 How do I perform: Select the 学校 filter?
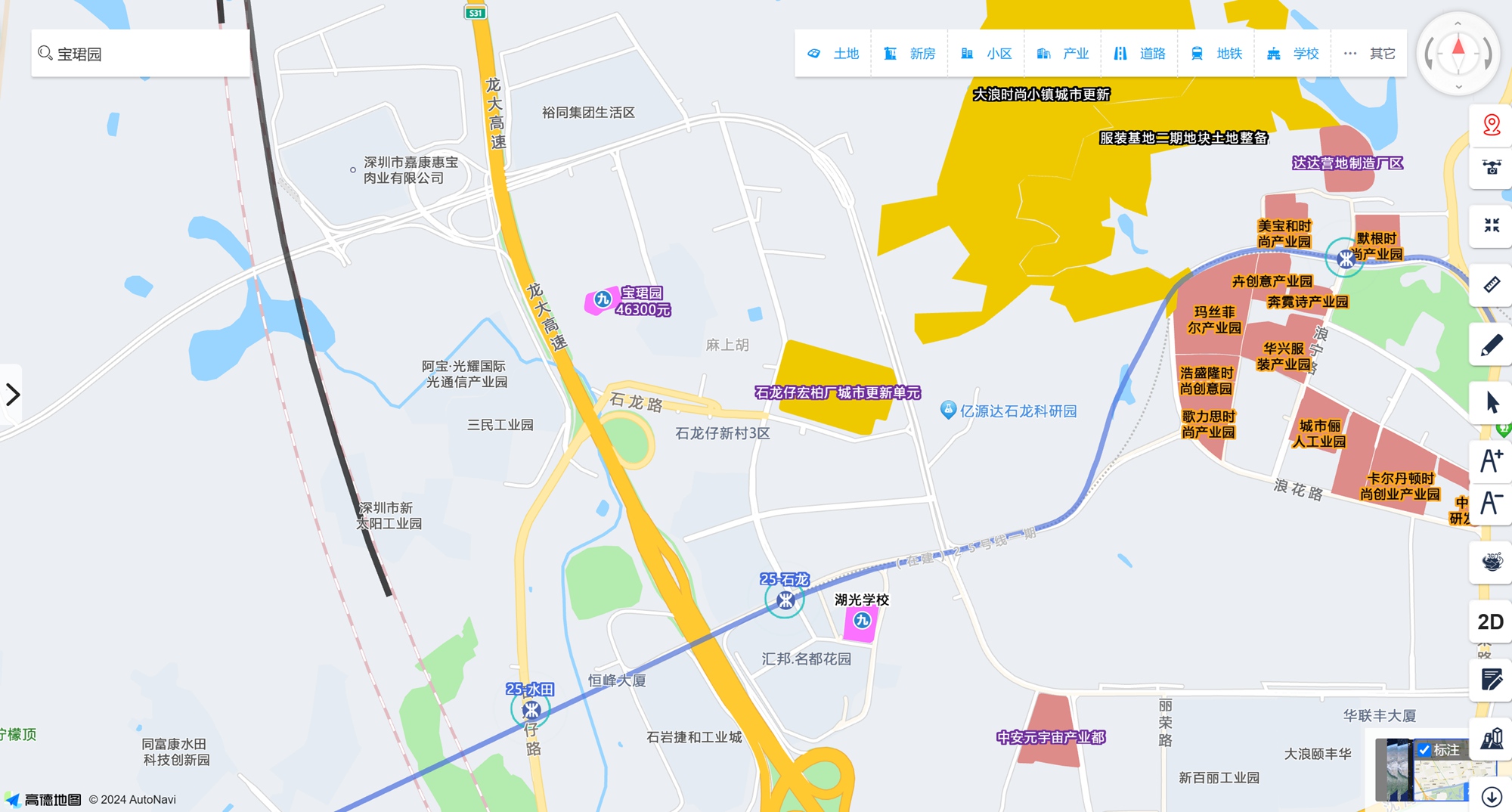coord(1293,54)
